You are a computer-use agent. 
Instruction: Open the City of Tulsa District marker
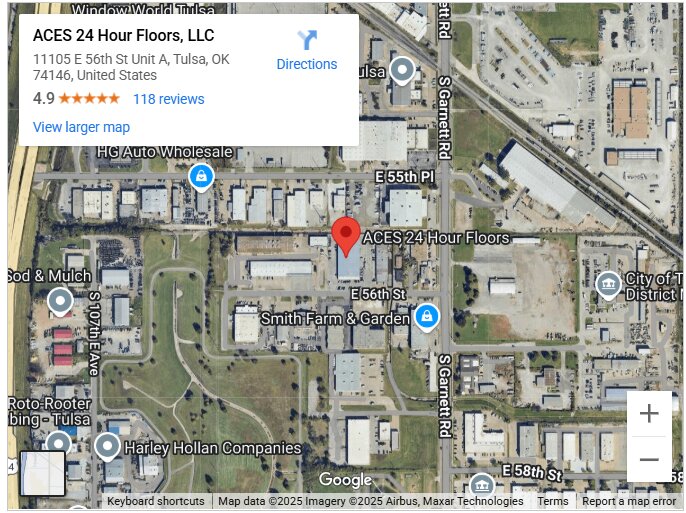pos(607,285)
